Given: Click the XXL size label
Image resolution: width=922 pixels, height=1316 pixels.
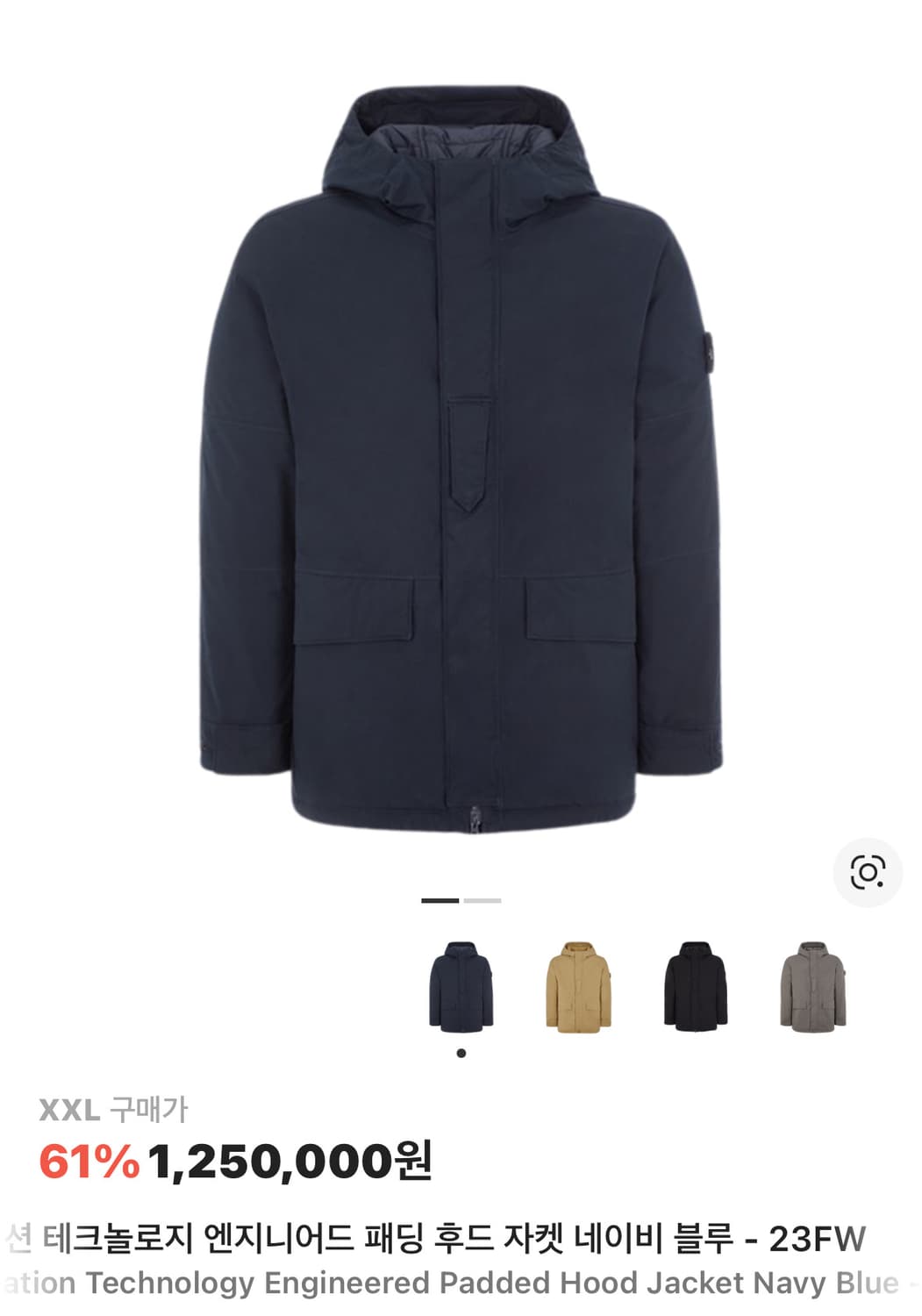Looking at the screenshot, I should point(68,1112).
